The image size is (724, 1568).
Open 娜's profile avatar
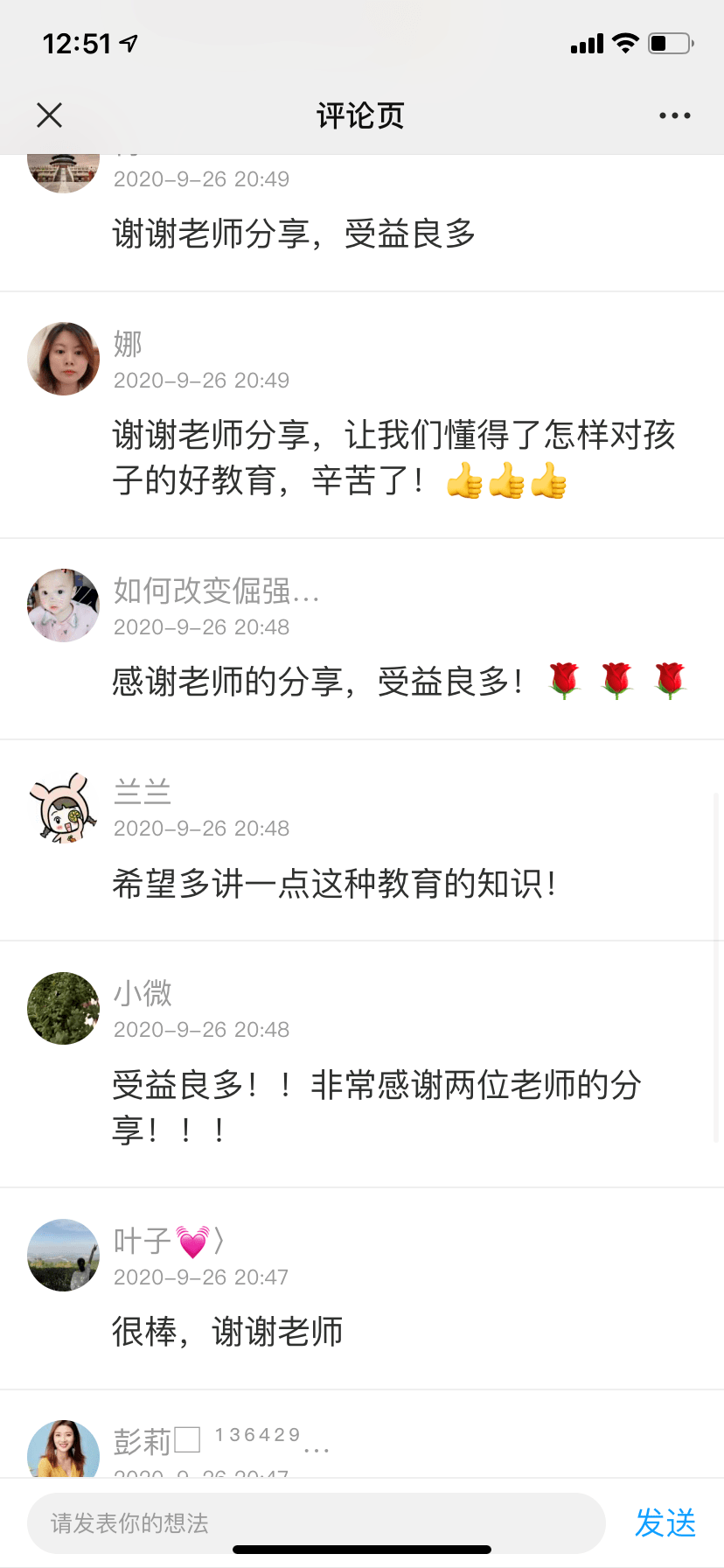(x=63, y=359)
